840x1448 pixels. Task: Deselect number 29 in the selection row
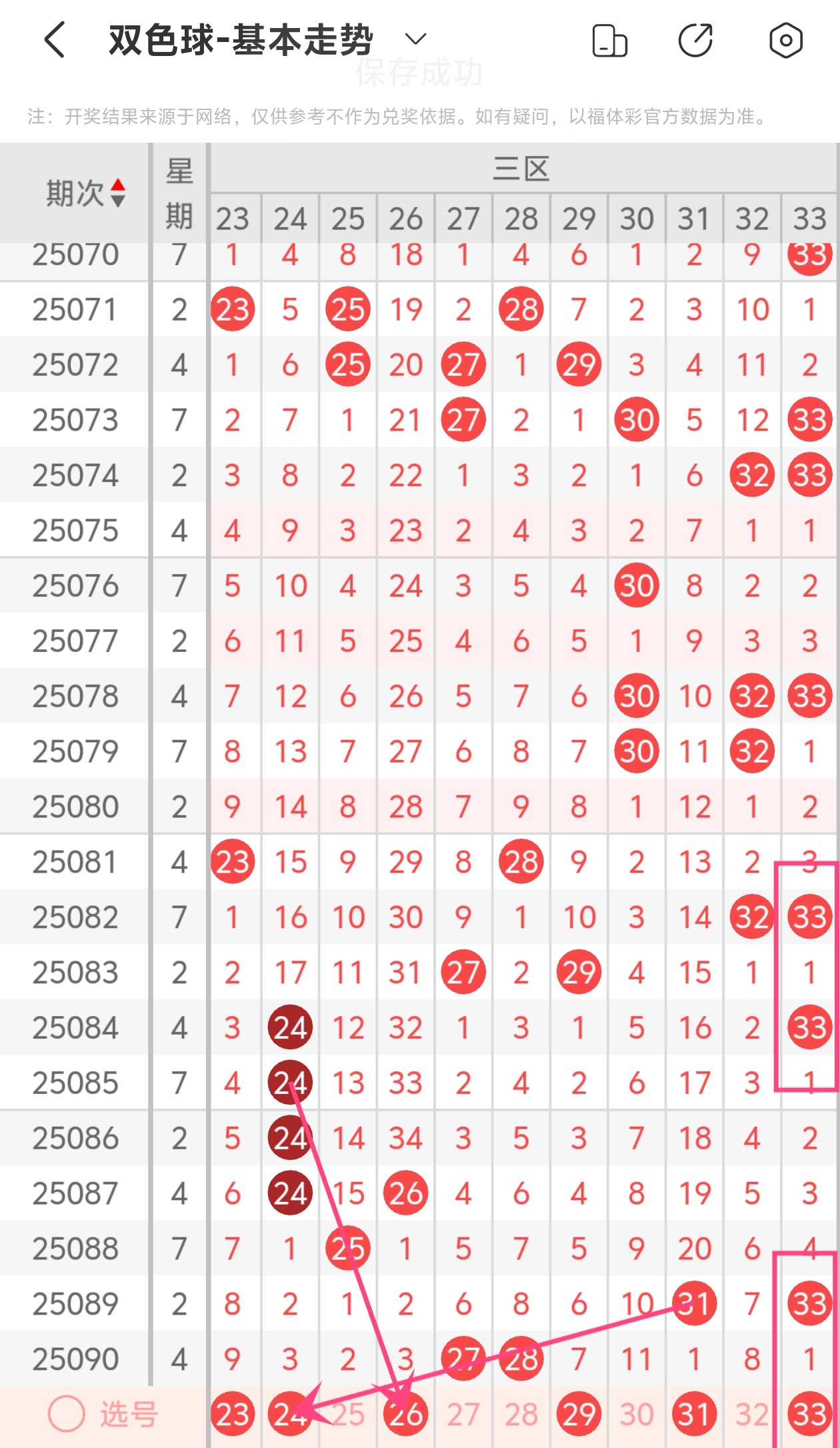coord(579,1415)
